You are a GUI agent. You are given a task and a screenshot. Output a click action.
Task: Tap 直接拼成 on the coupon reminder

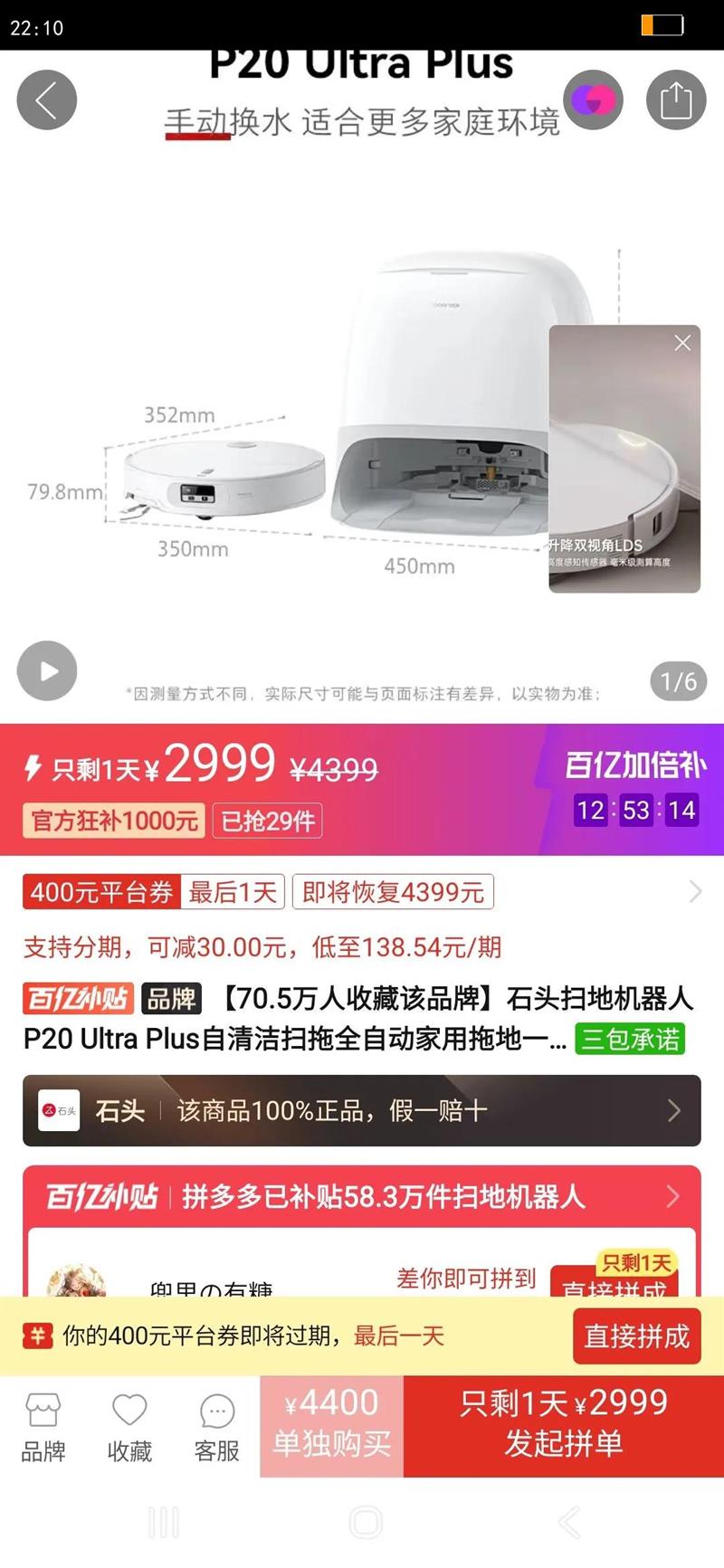click(636, 1335)
